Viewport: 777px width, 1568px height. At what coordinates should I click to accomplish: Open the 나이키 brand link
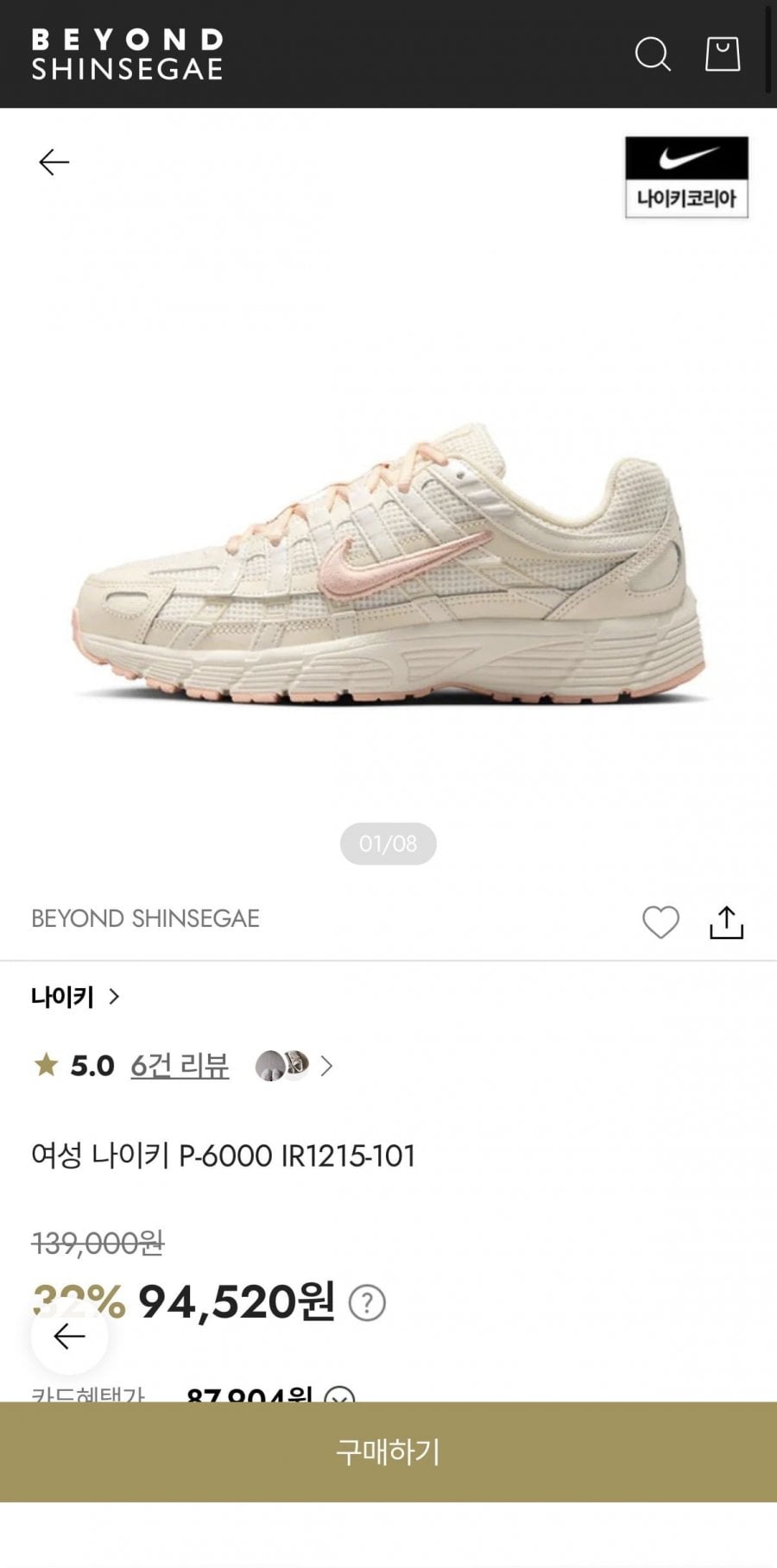point(75,998)
